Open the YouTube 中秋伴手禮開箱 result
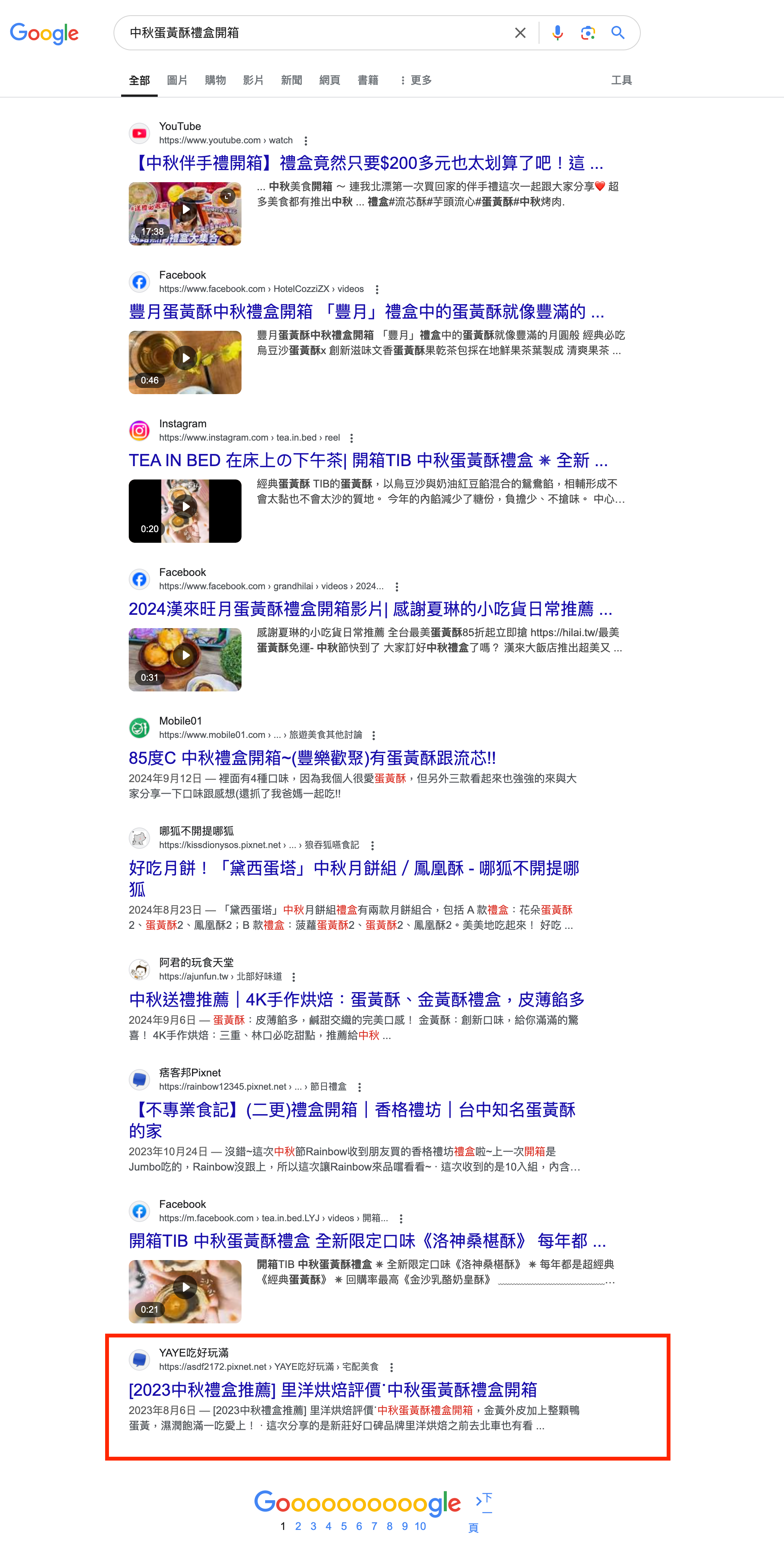The width and height of the screenshot is (784, 1565). 366,163
